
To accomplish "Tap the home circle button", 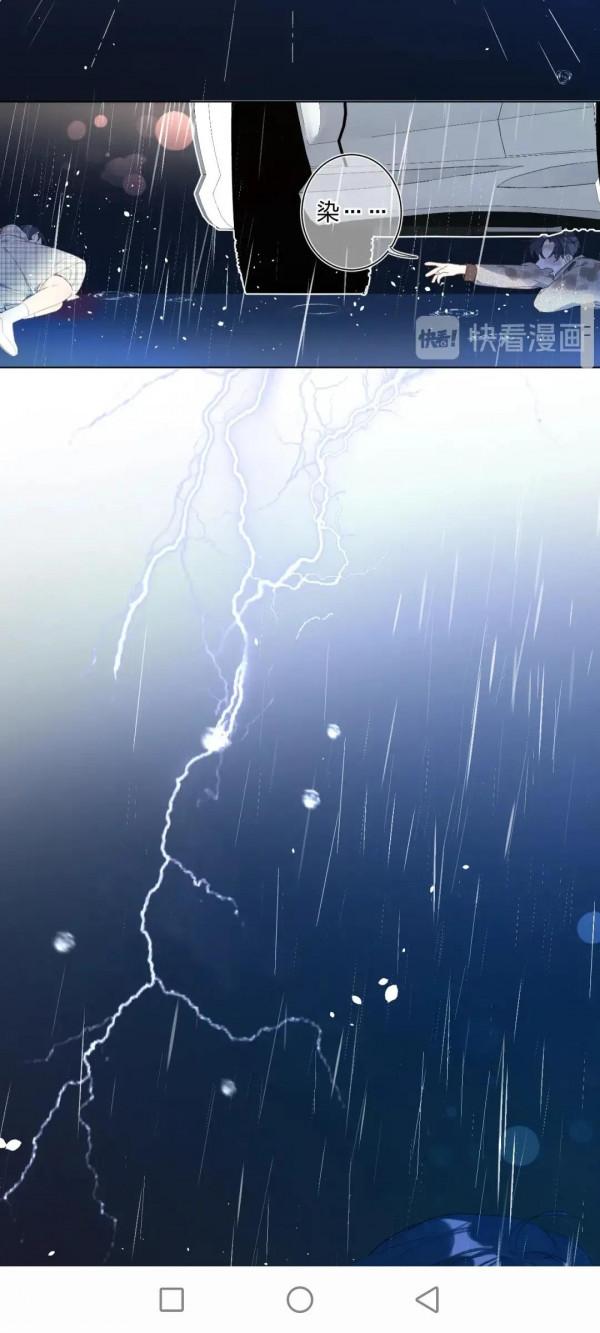I will pyautogui.click(x=300, y=1299).
